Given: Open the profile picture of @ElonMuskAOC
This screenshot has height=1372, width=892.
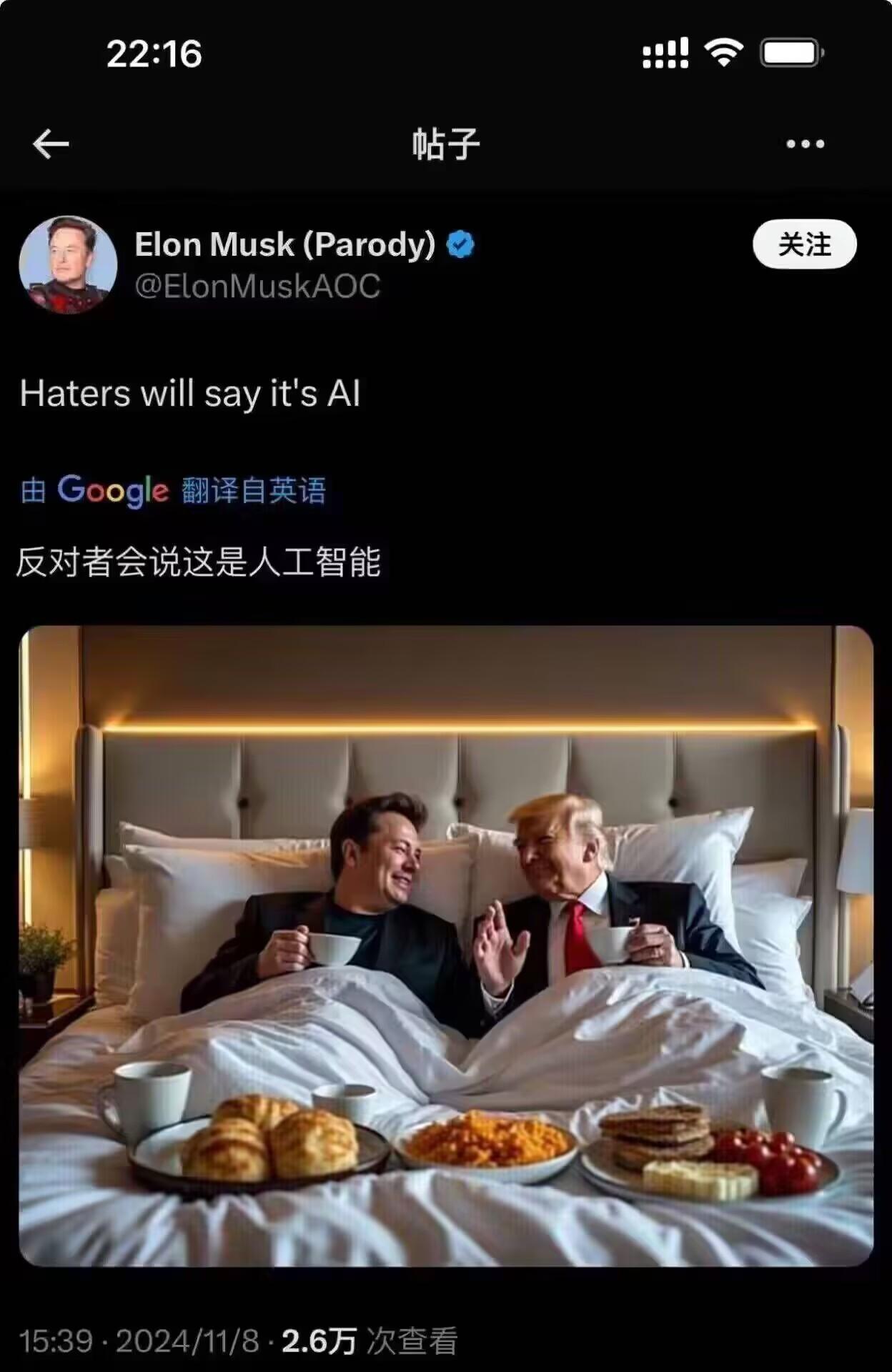Looking at the screenshot, I should coord(69,265).
